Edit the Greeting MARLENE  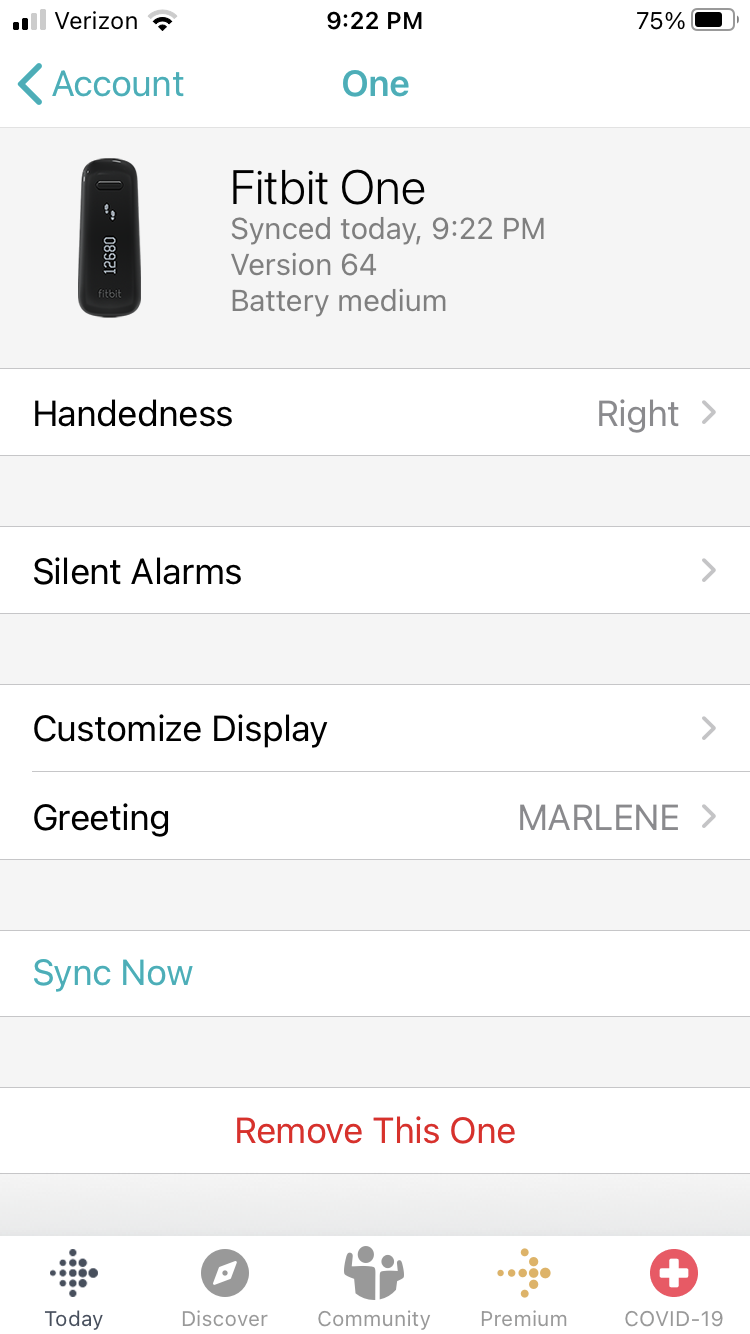(375, 817)
